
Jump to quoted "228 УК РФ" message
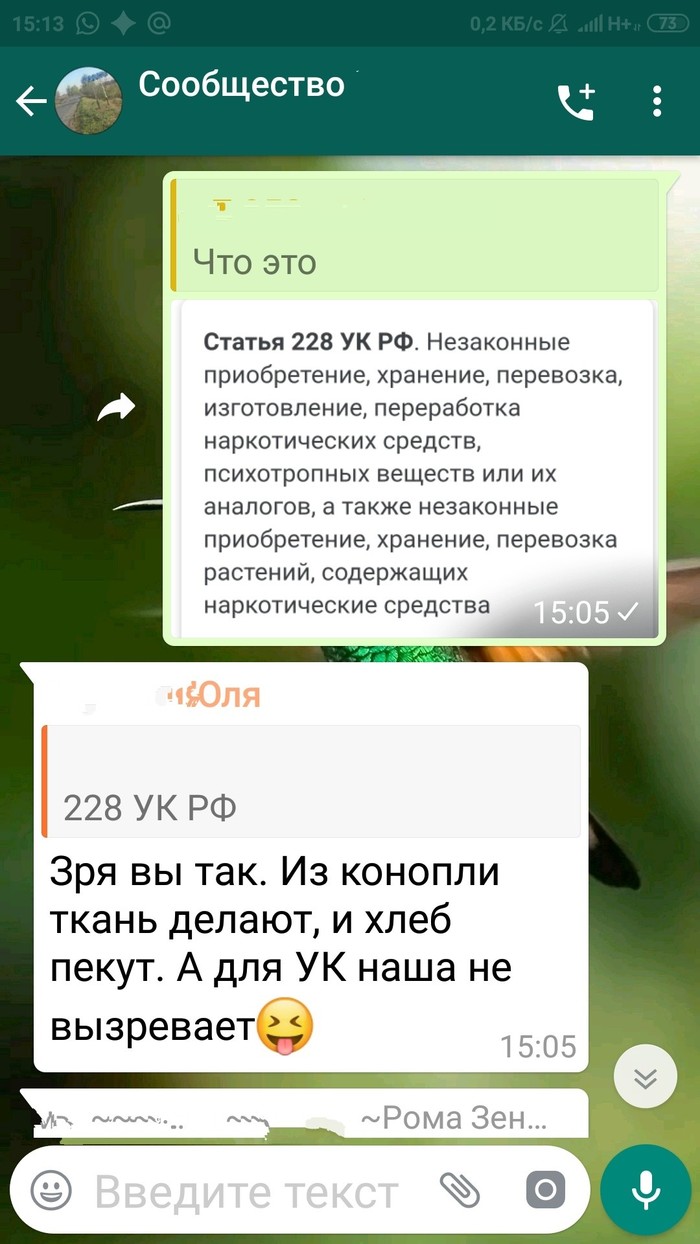[x=310, y=781]
